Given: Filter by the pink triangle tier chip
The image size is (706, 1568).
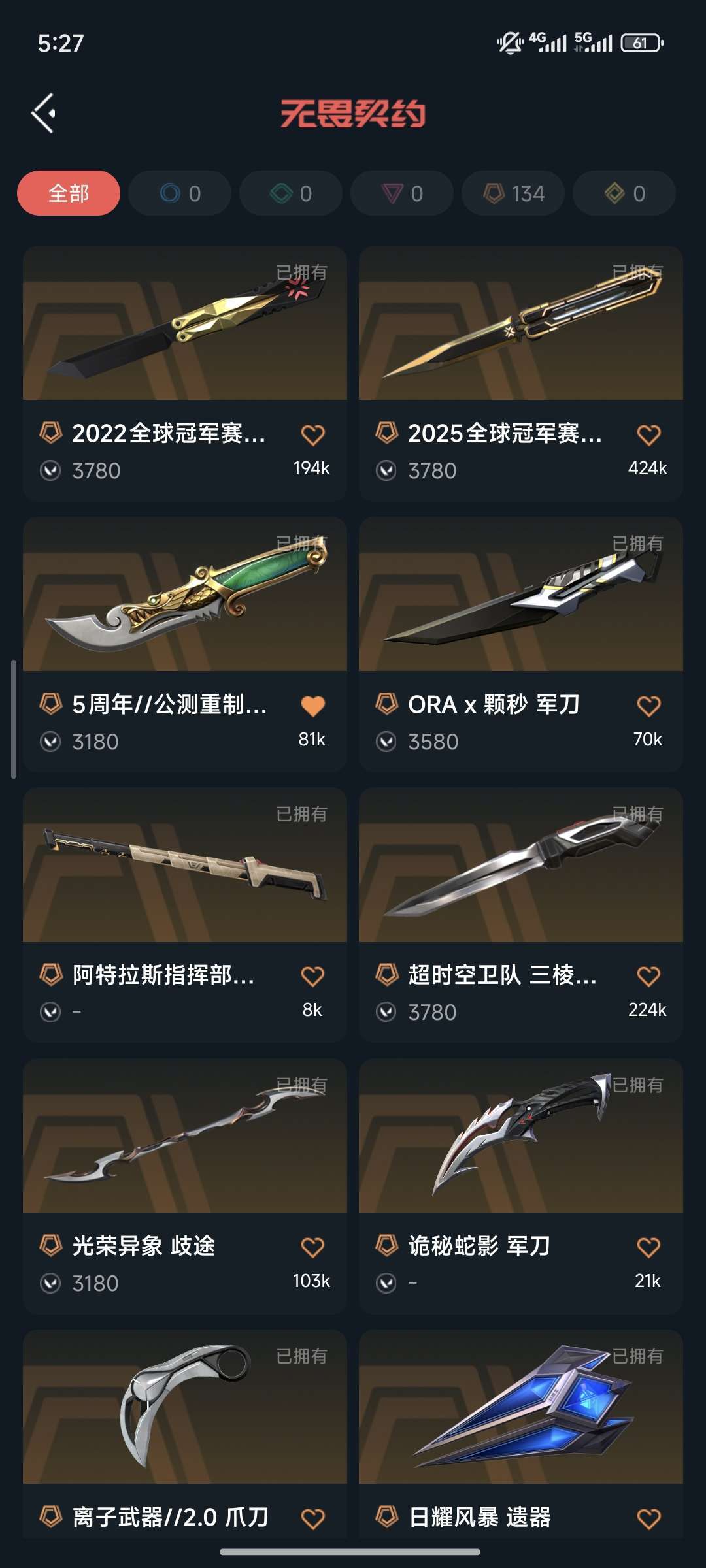Looking at the screenshot, I should (402, 193).
